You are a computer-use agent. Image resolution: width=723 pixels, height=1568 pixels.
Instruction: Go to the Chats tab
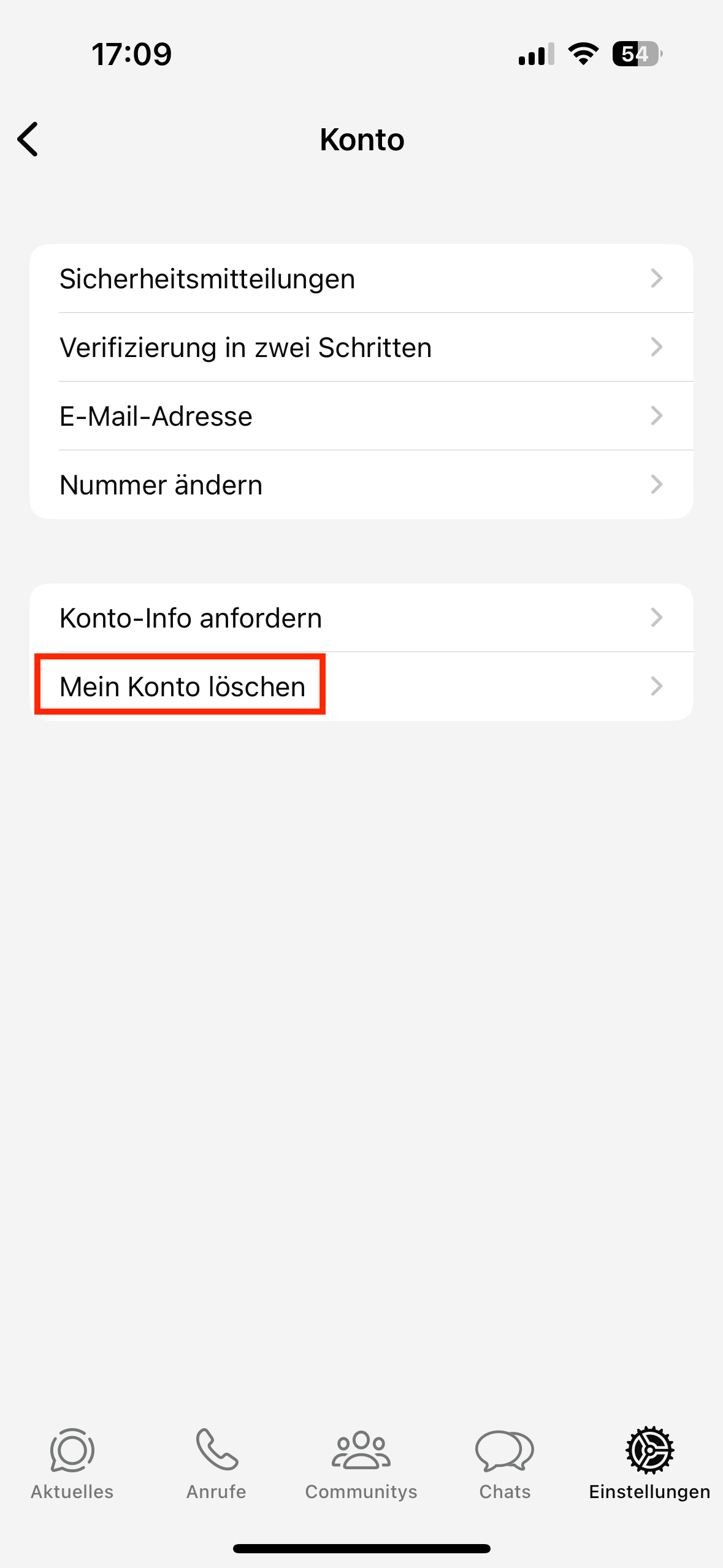click(505, 1464)
